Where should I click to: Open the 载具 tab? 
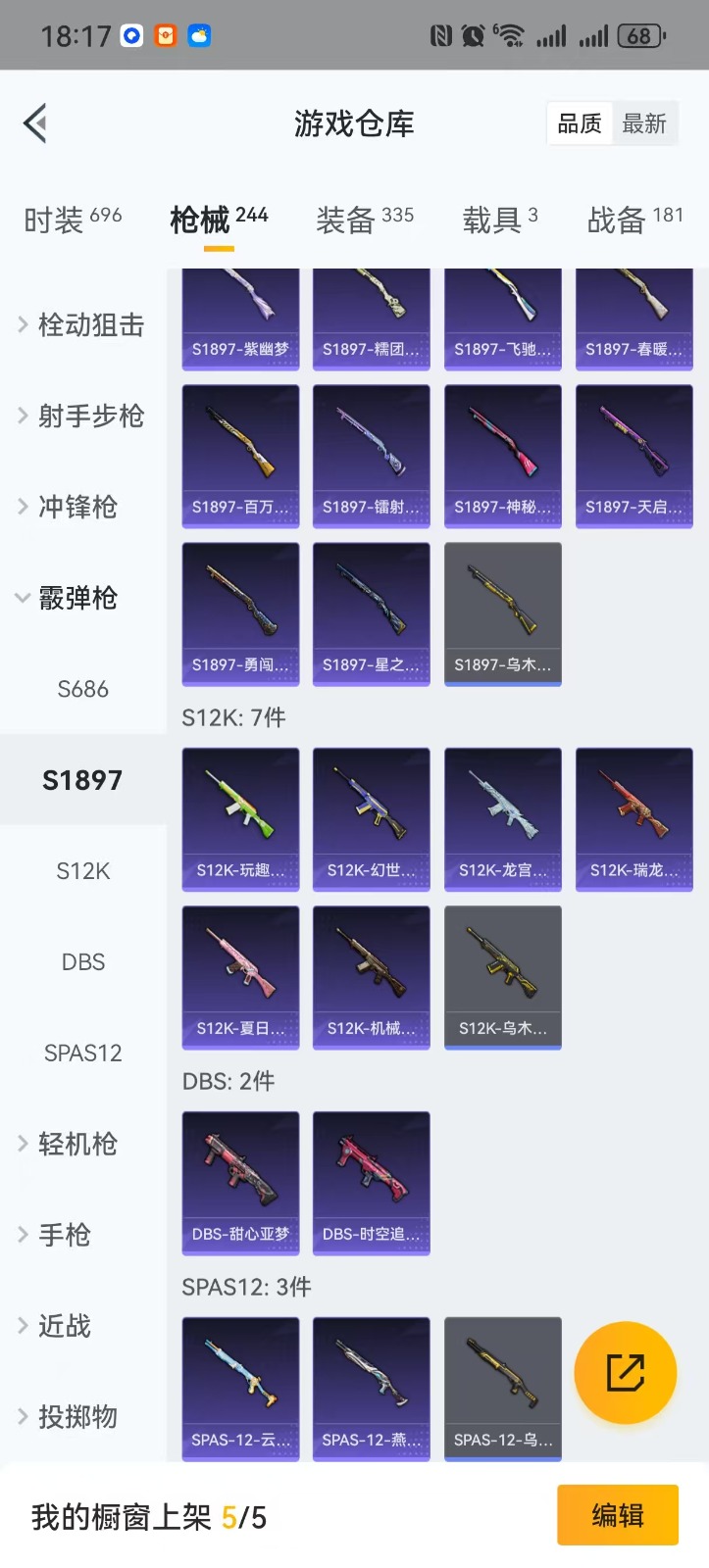[x=500, y=220]
